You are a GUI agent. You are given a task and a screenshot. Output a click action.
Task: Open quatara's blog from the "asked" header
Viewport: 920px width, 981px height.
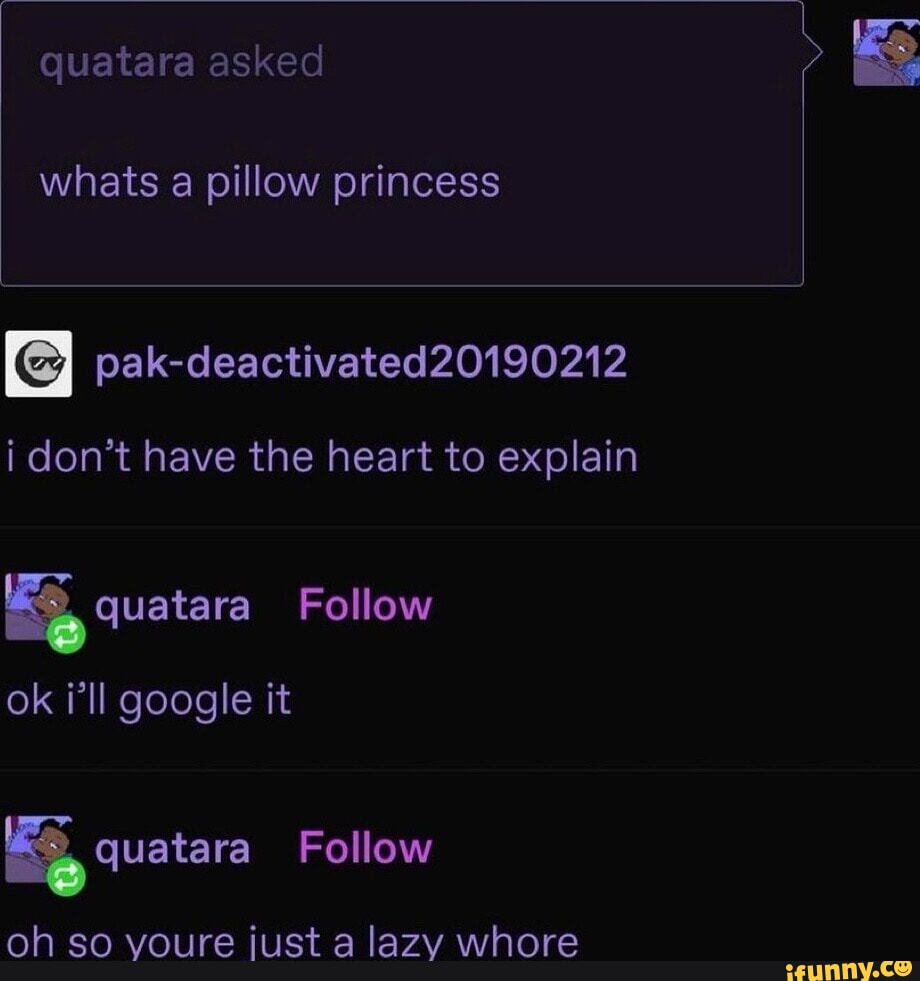[x=117, y=63]
